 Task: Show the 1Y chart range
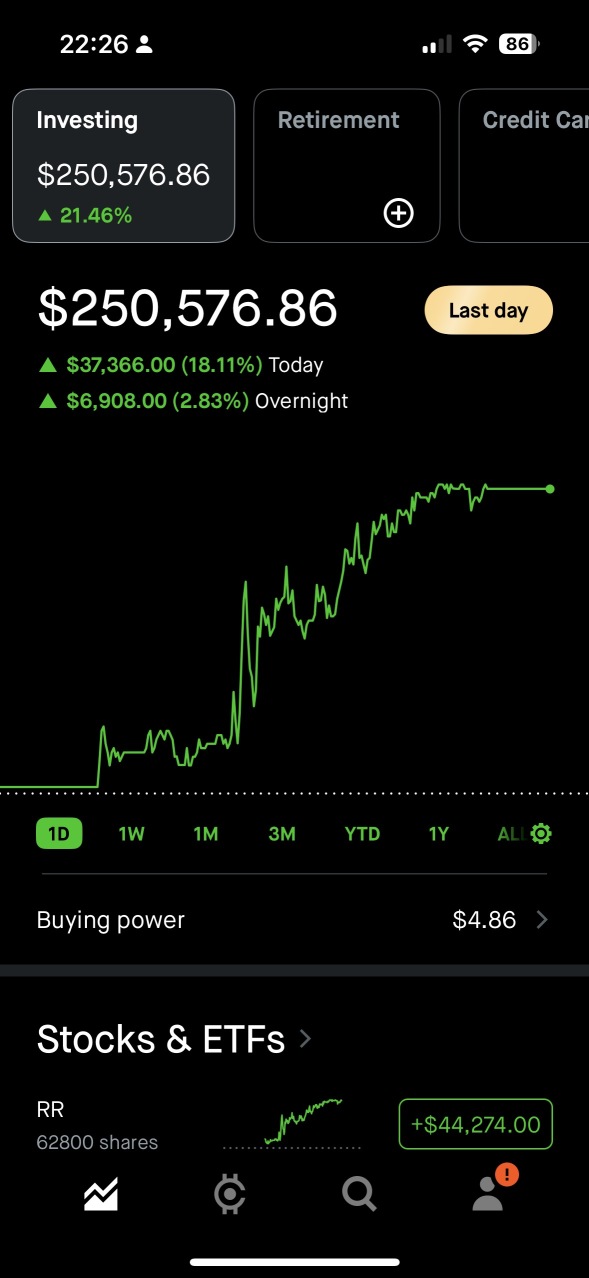439,833
